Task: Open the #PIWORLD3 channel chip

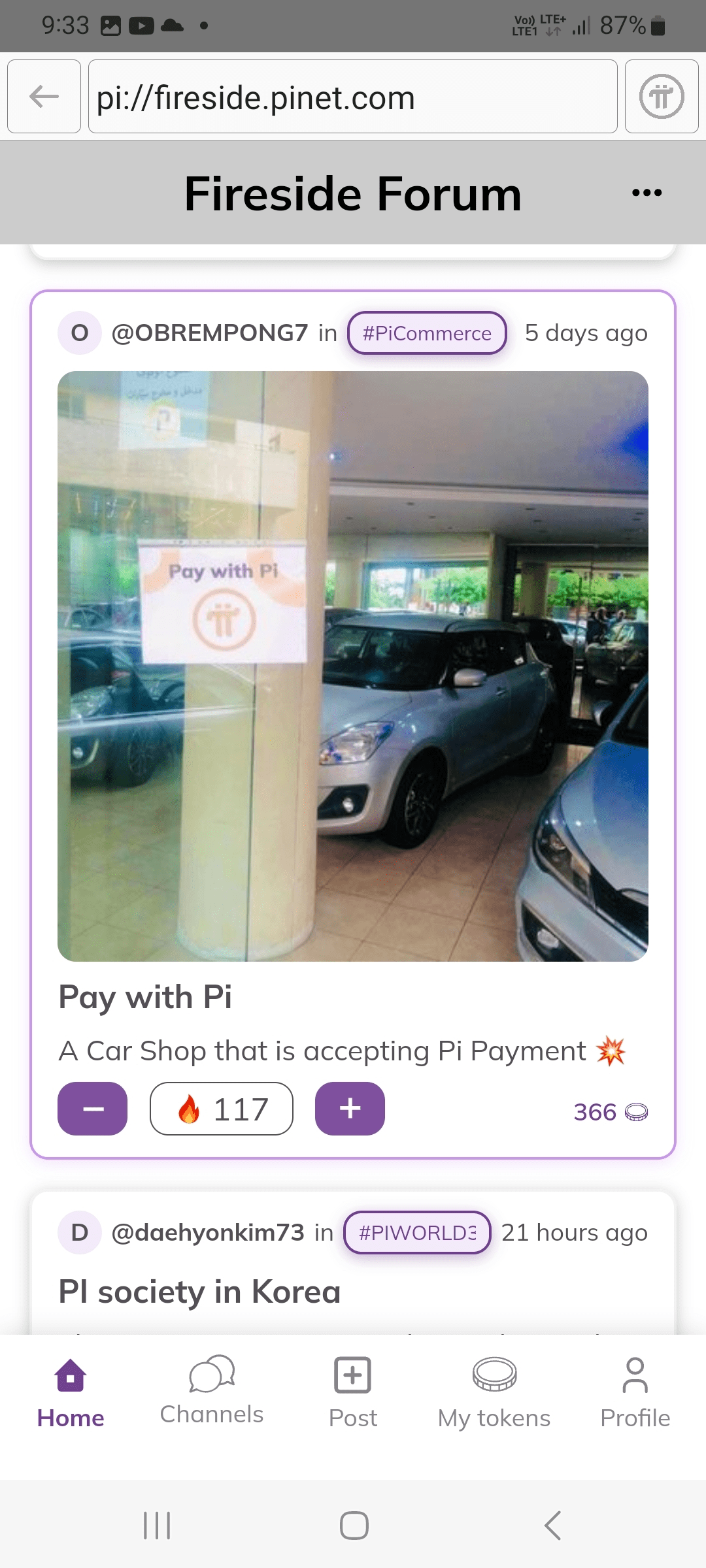Action: tap(417, 1233)
